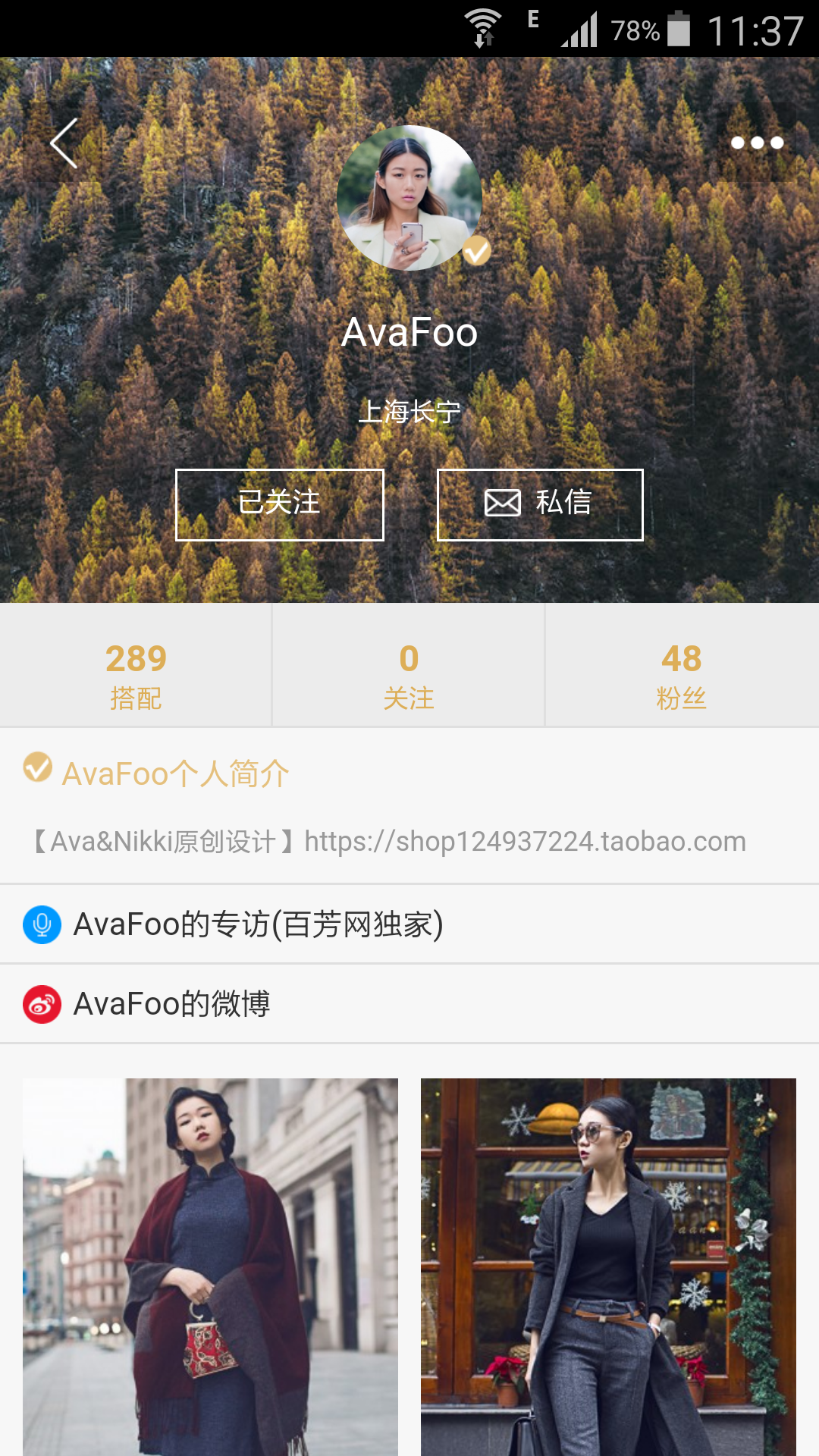
Task: Tap the gold verified badge on the avatar
Action: click(475, 250)
